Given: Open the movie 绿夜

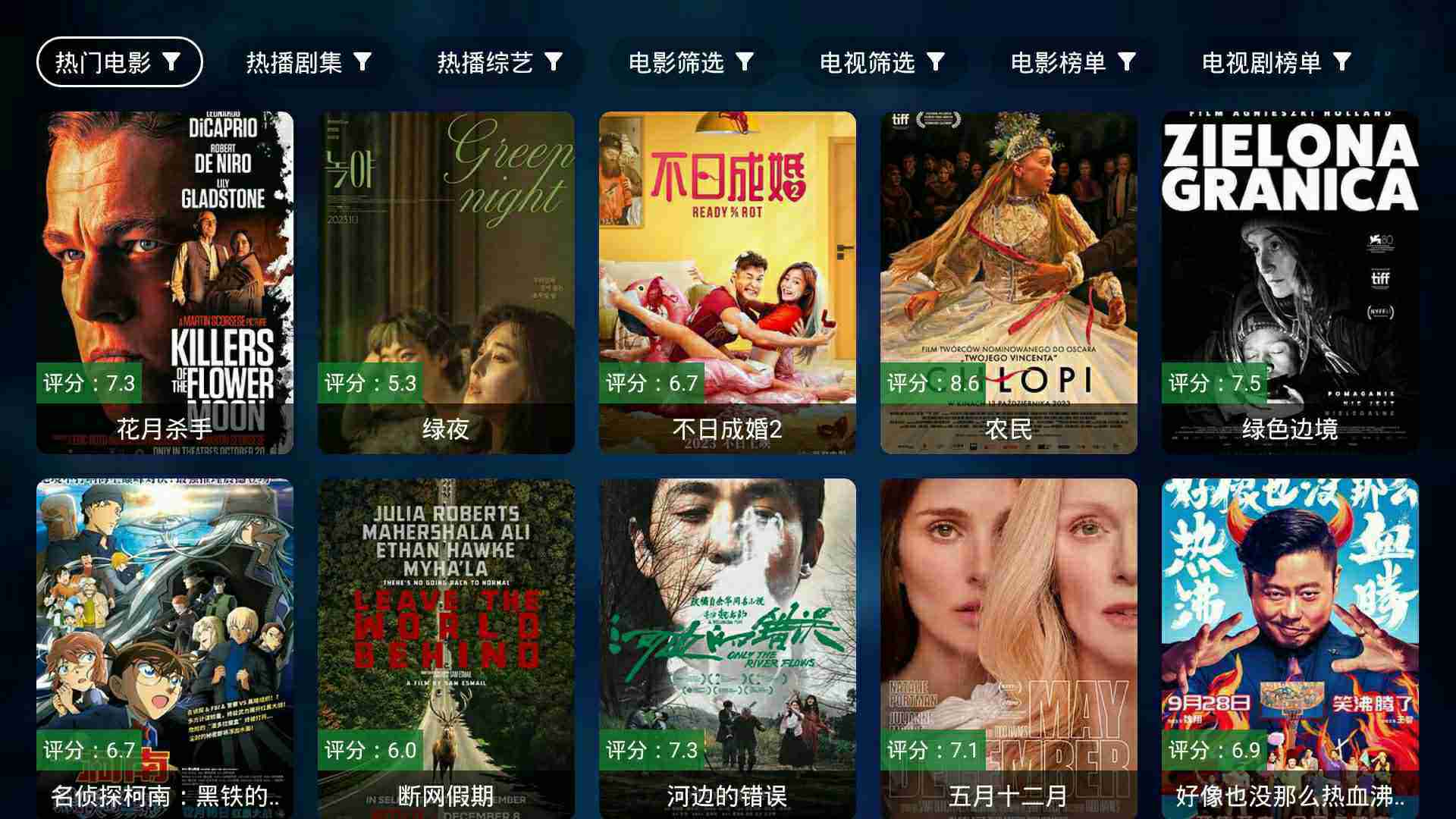Looking at the screenshot, I should pyautogui.click(x=446, y=282).
